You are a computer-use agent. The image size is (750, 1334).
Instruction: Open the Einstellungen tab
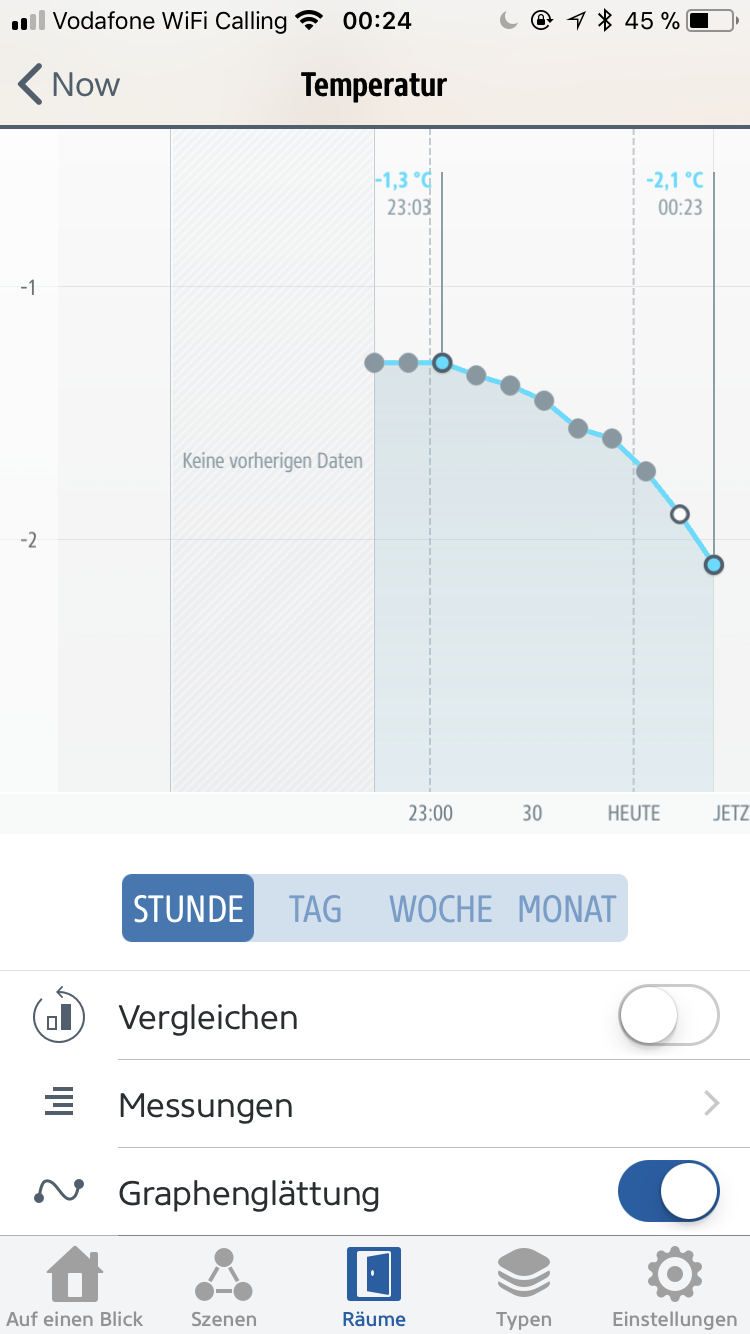point(674,1287)
